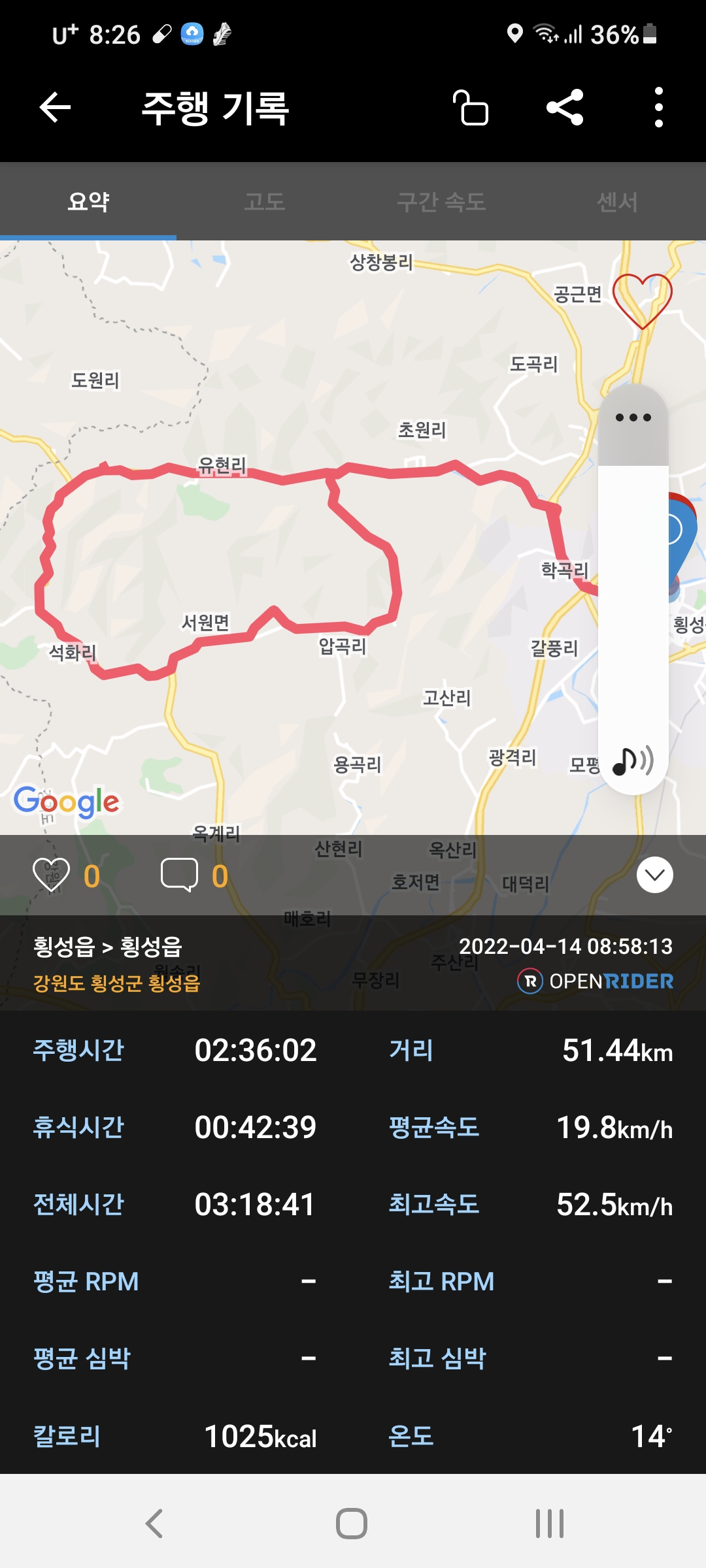706x1568 pixels.
Task: Go back from the 주행 기록 screen
Action: tap(55, 108)
